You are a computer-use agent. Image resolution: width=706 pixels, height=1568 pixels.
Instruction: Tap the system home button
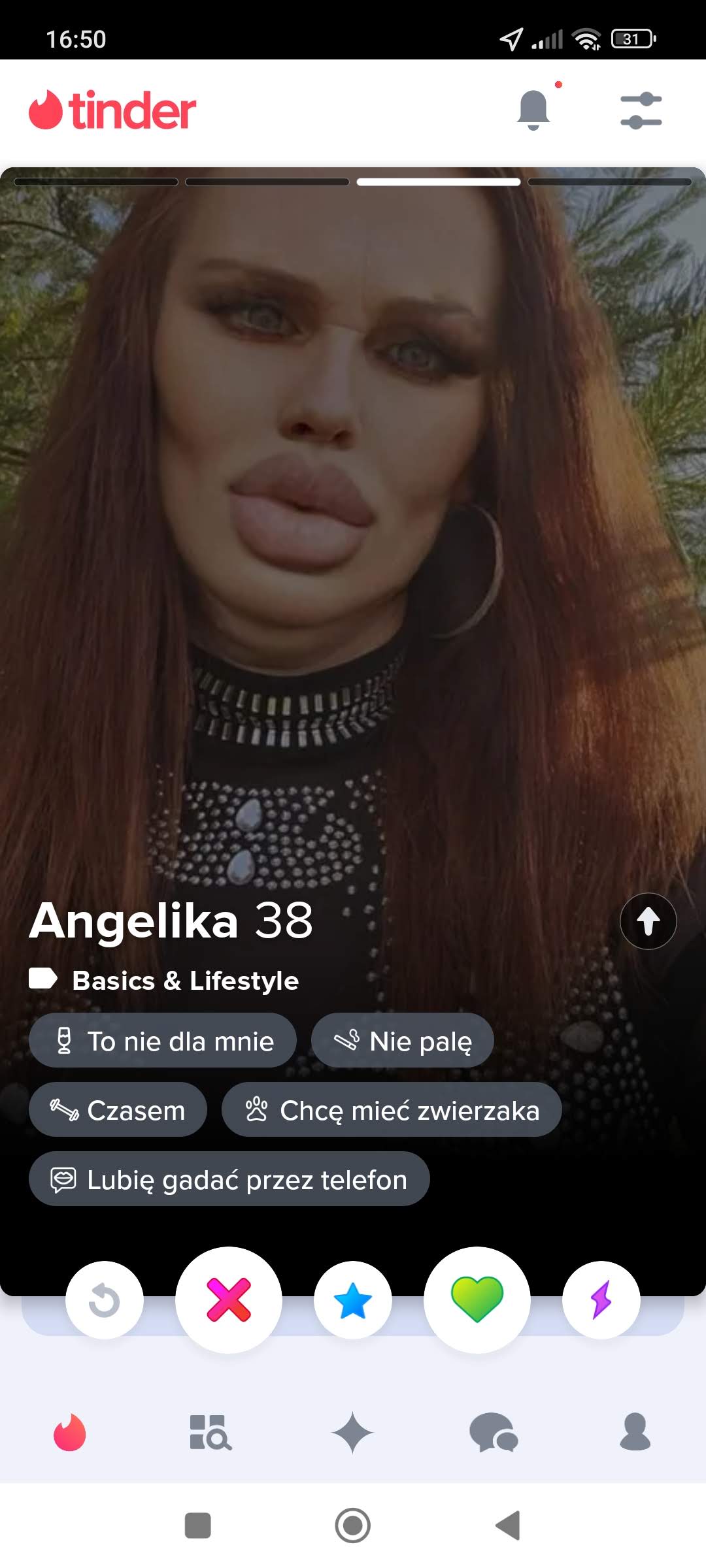[x=353, y=1526]
